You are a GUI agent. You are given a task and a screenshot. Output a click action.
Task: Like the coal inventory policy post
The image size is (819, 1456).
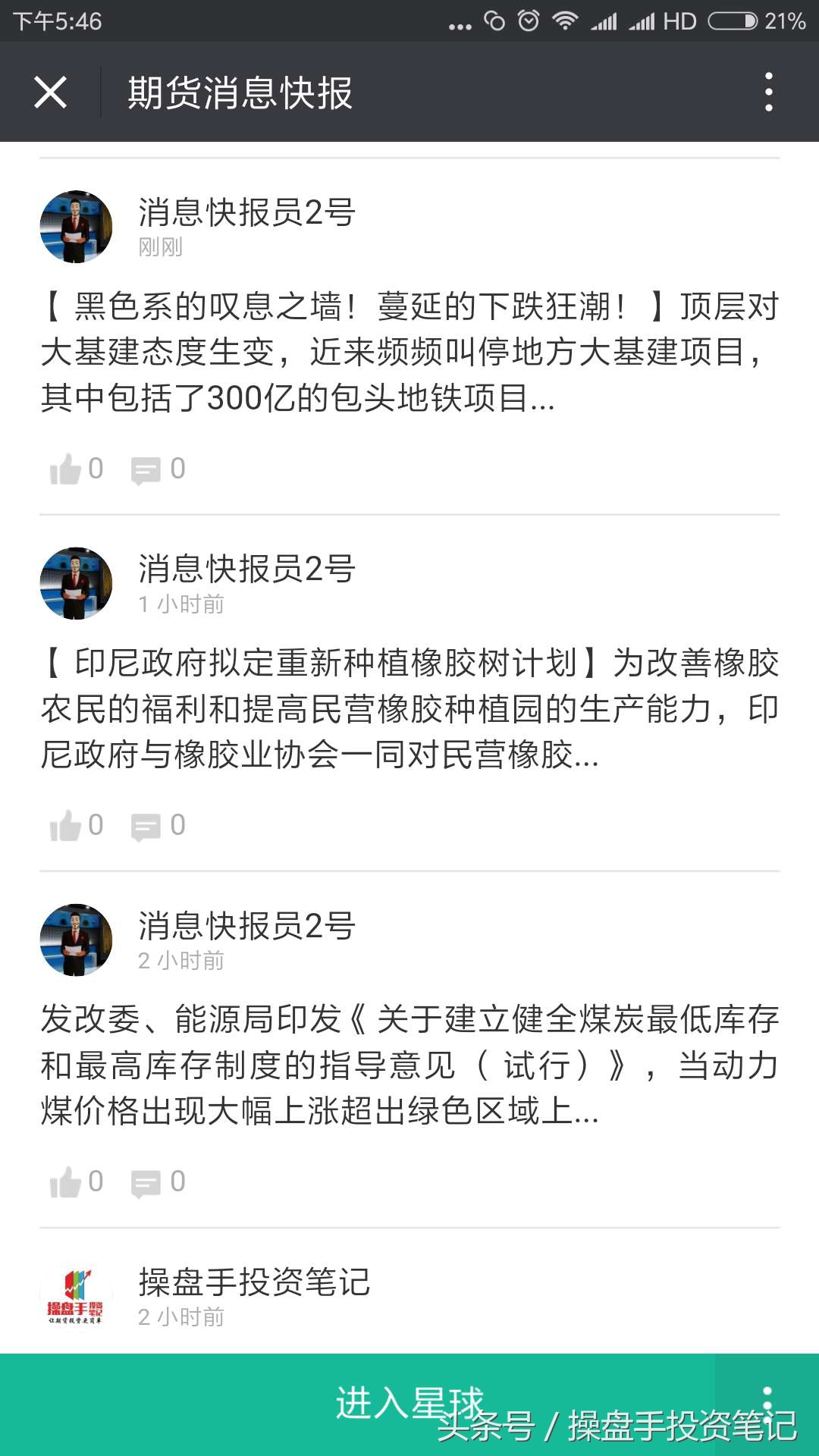(67, 1181)
